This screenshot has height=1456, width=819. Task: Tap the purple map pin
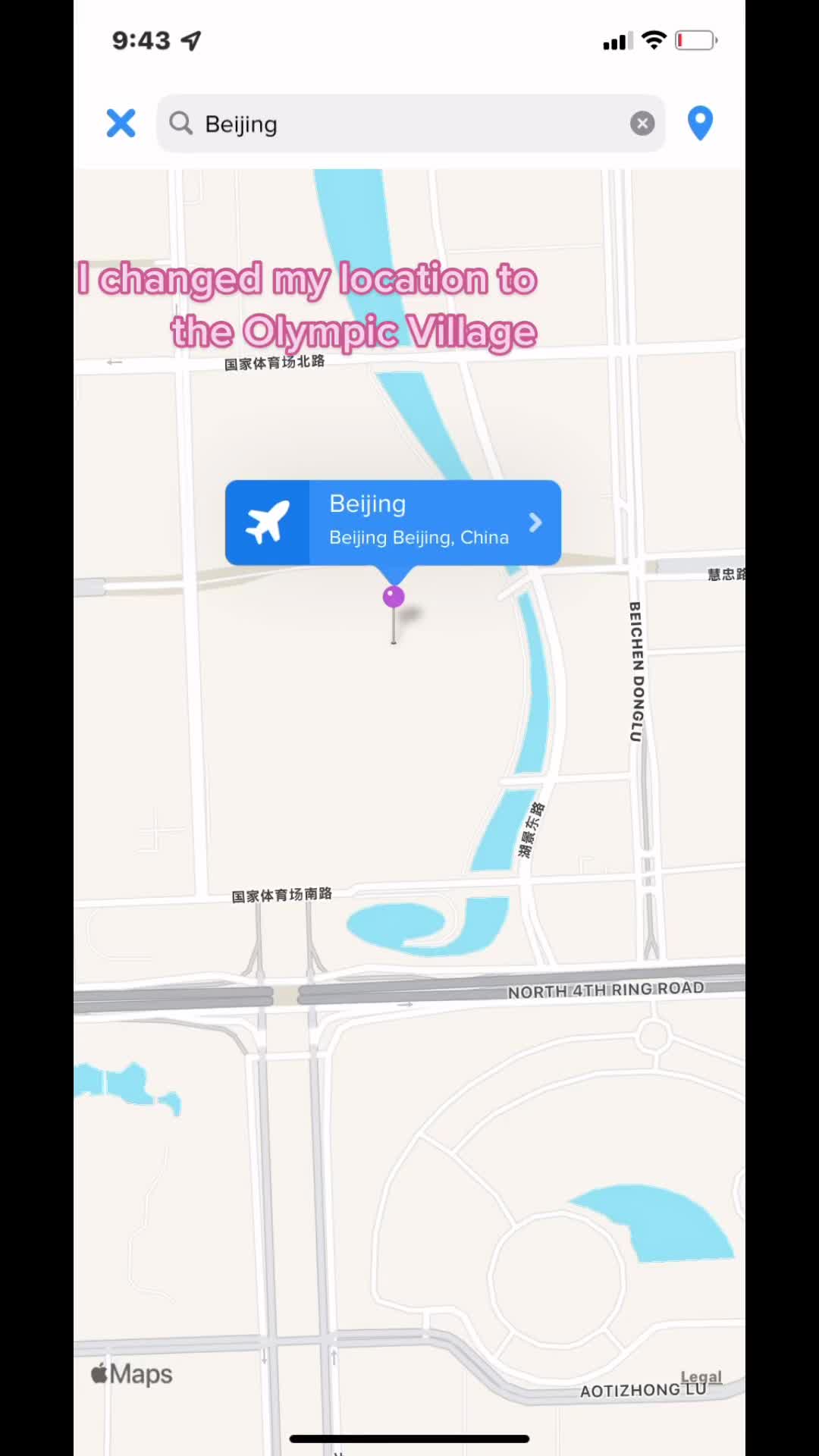[x=394, y=598]
